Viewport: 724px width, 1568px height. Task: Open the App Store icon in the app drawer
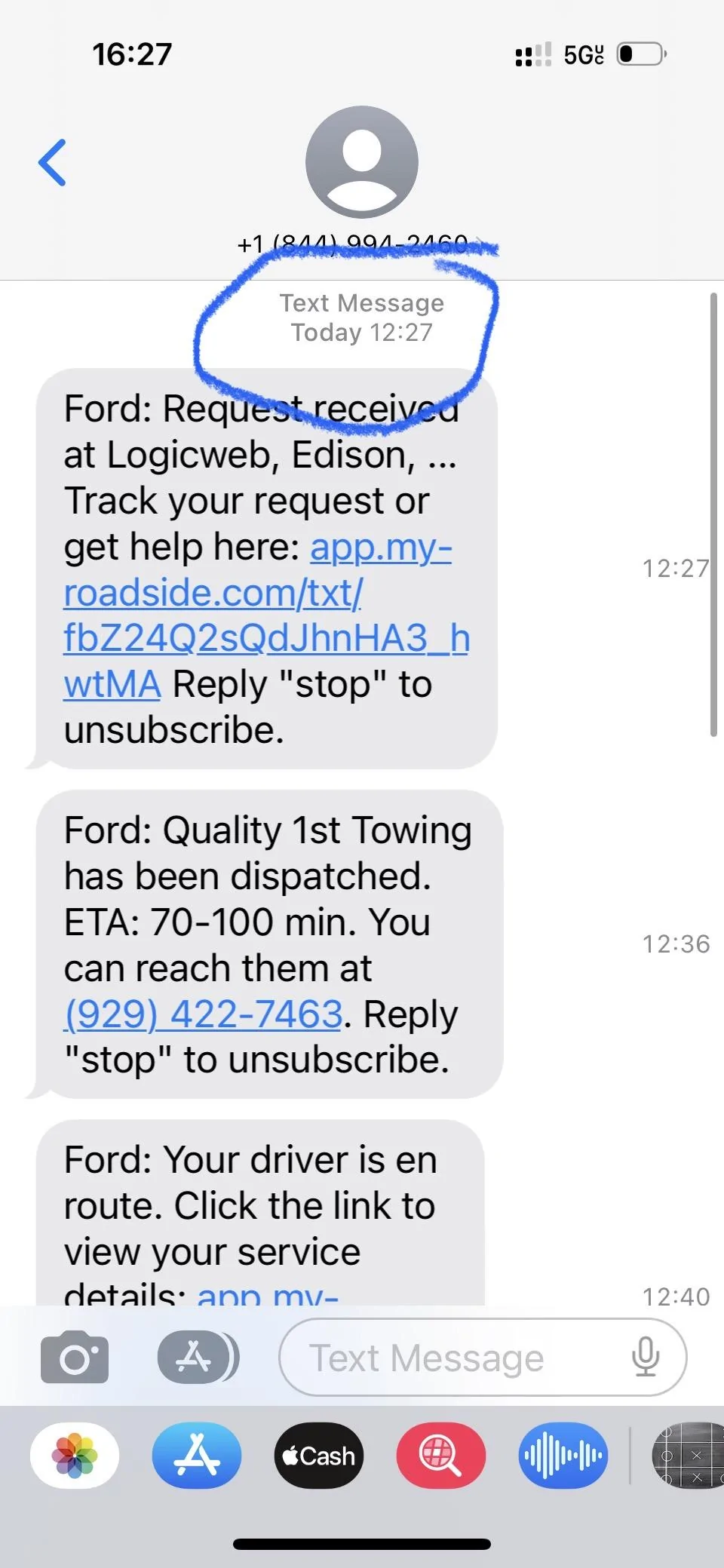[x=196, y=1456]
